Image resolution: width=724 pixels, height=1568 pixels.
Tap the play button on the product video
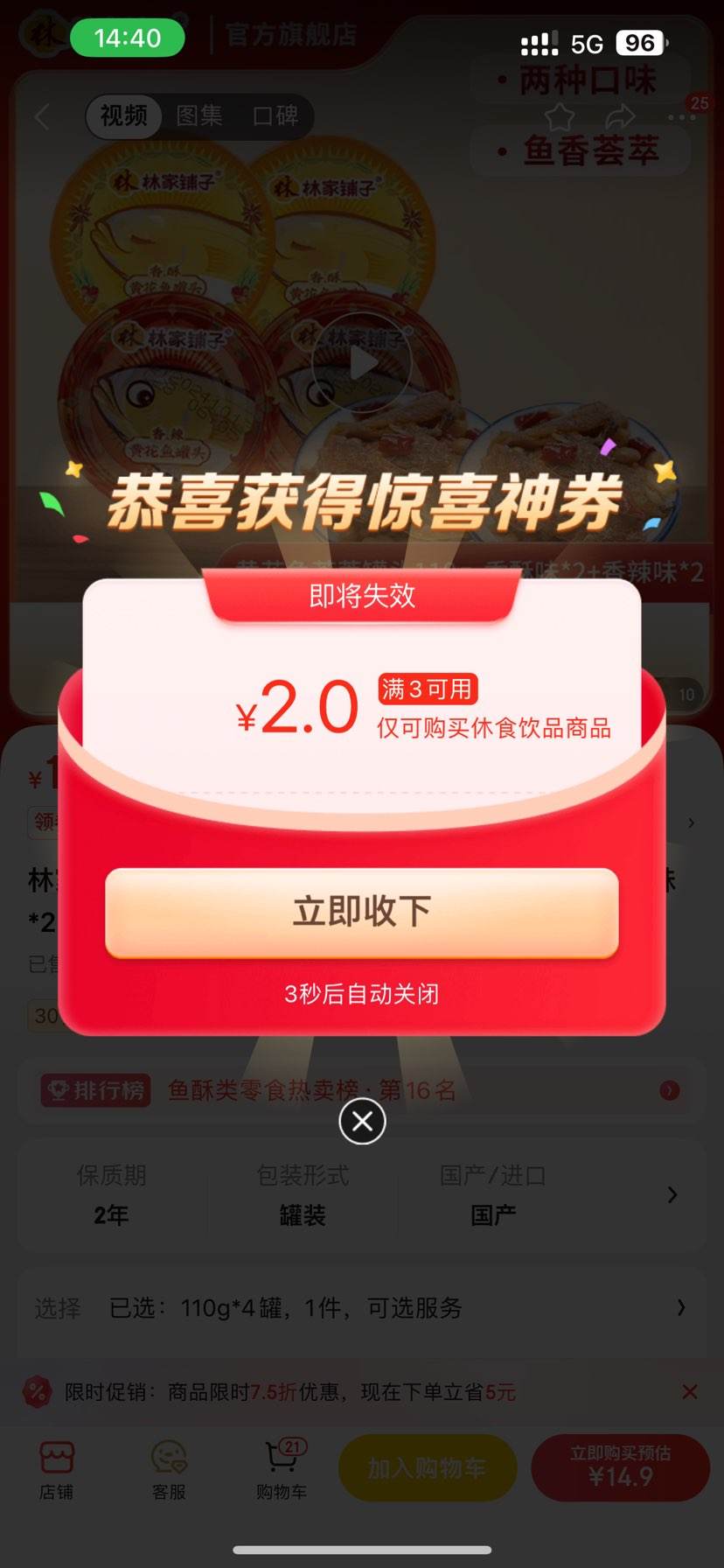361,361
